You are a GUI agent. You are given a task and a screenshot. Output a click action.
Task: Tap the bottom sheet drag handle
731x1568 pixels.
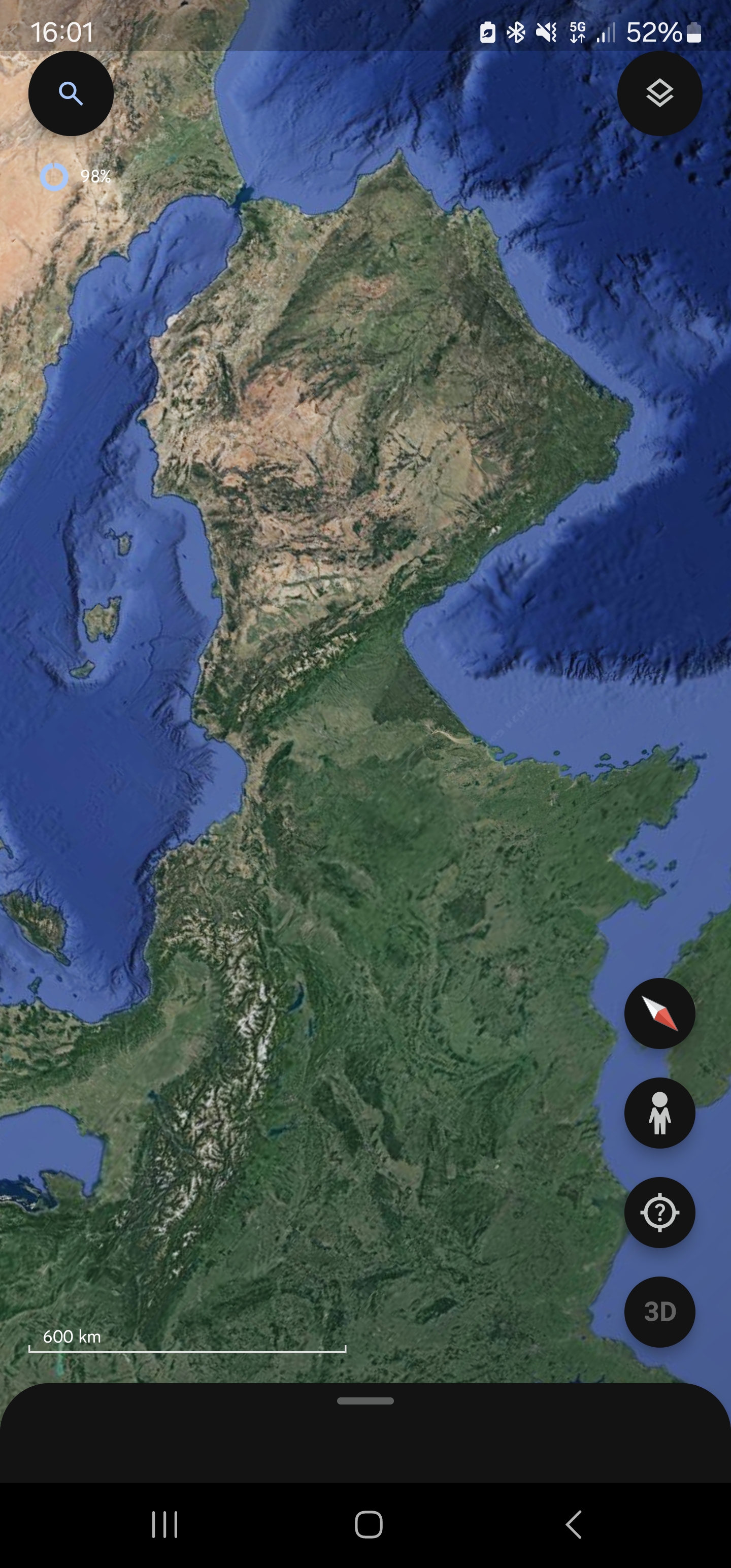coord(365,1400)
